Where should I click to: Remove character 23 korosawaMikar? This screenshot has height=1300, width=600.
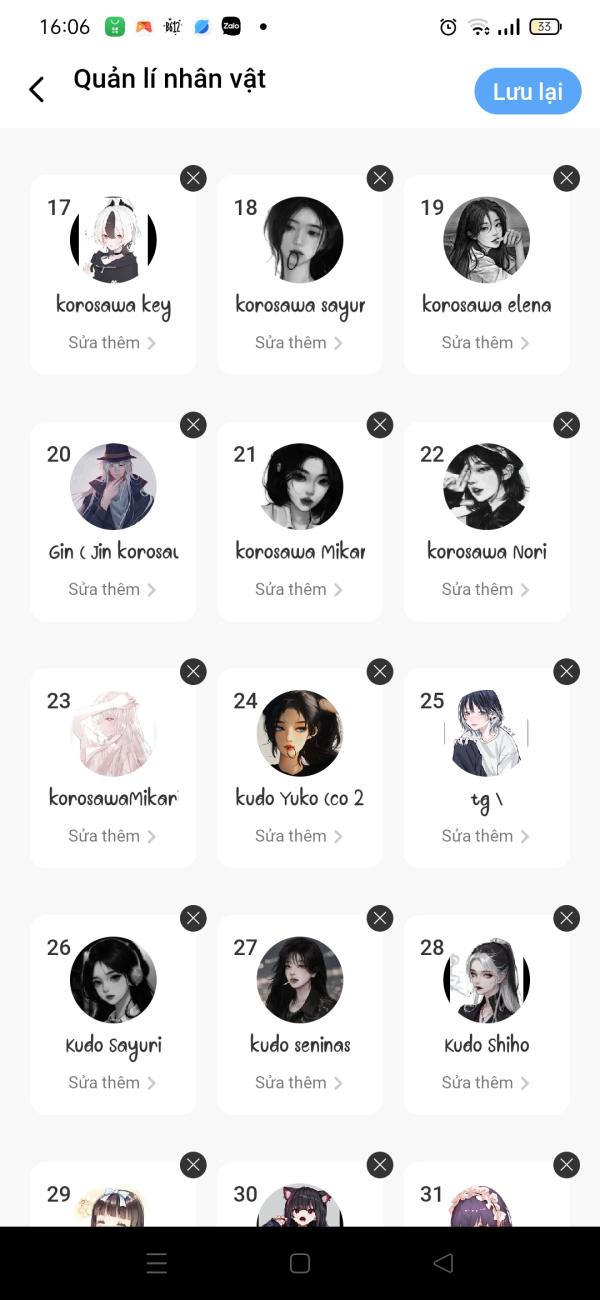tap(193, 672)
